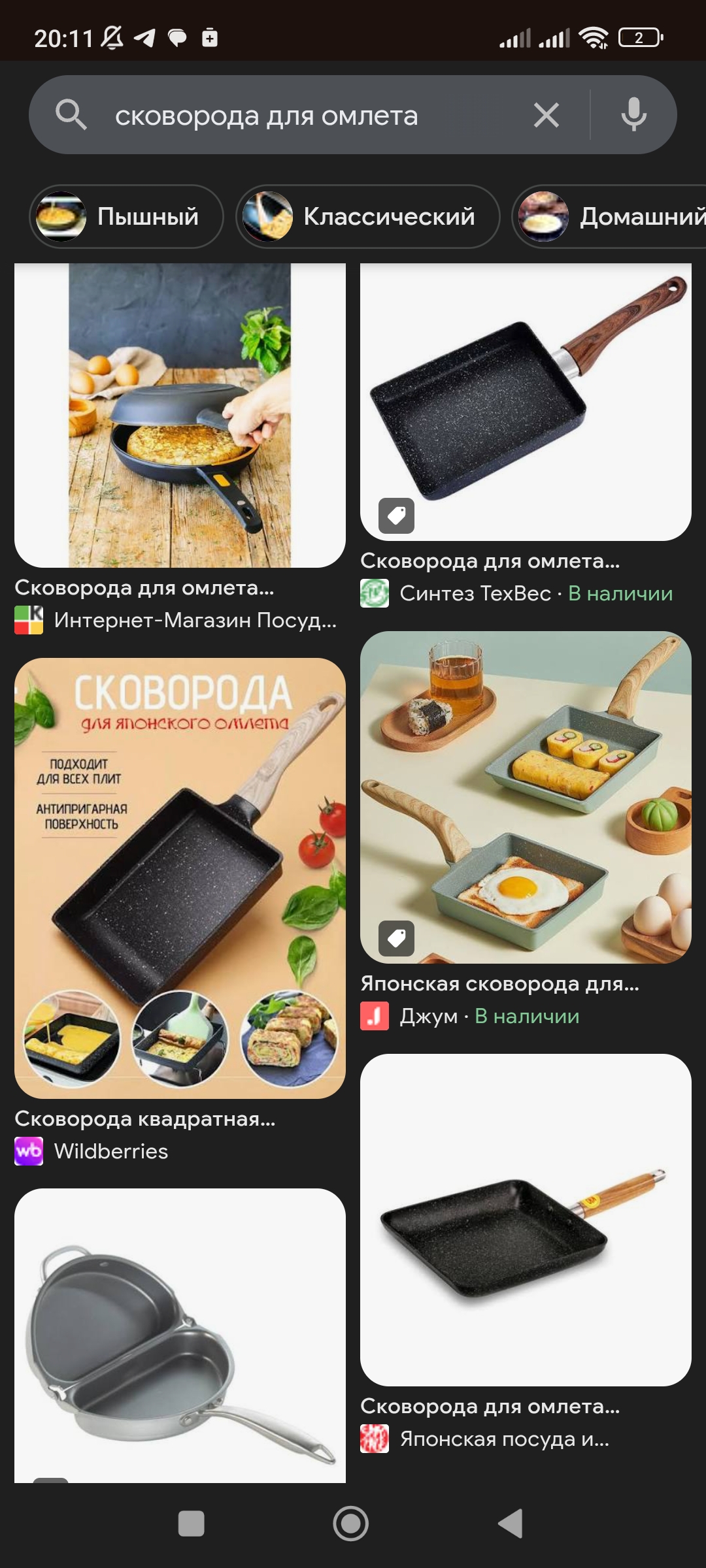Open the Синтез ТехВес rectangular pan result
This screenshot has width=706, height=1568.
[x=526, y=402]
